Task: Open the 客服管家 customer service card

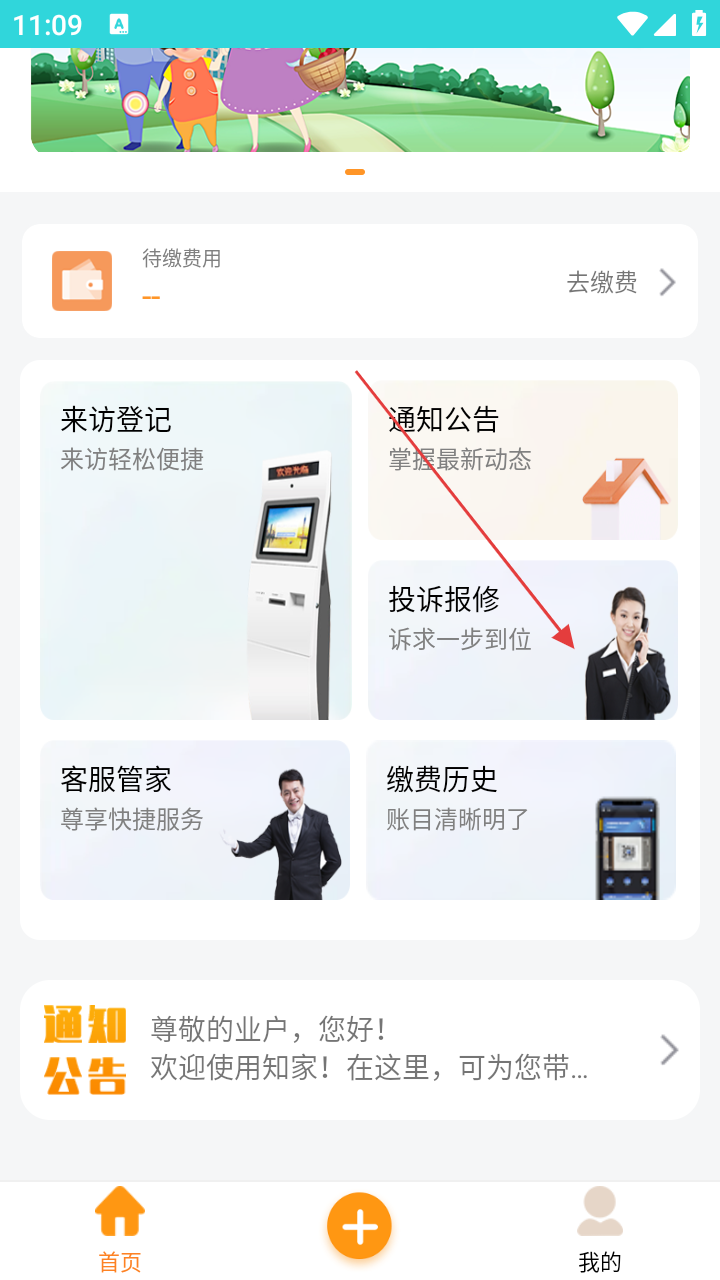Action: click(195, 820)
